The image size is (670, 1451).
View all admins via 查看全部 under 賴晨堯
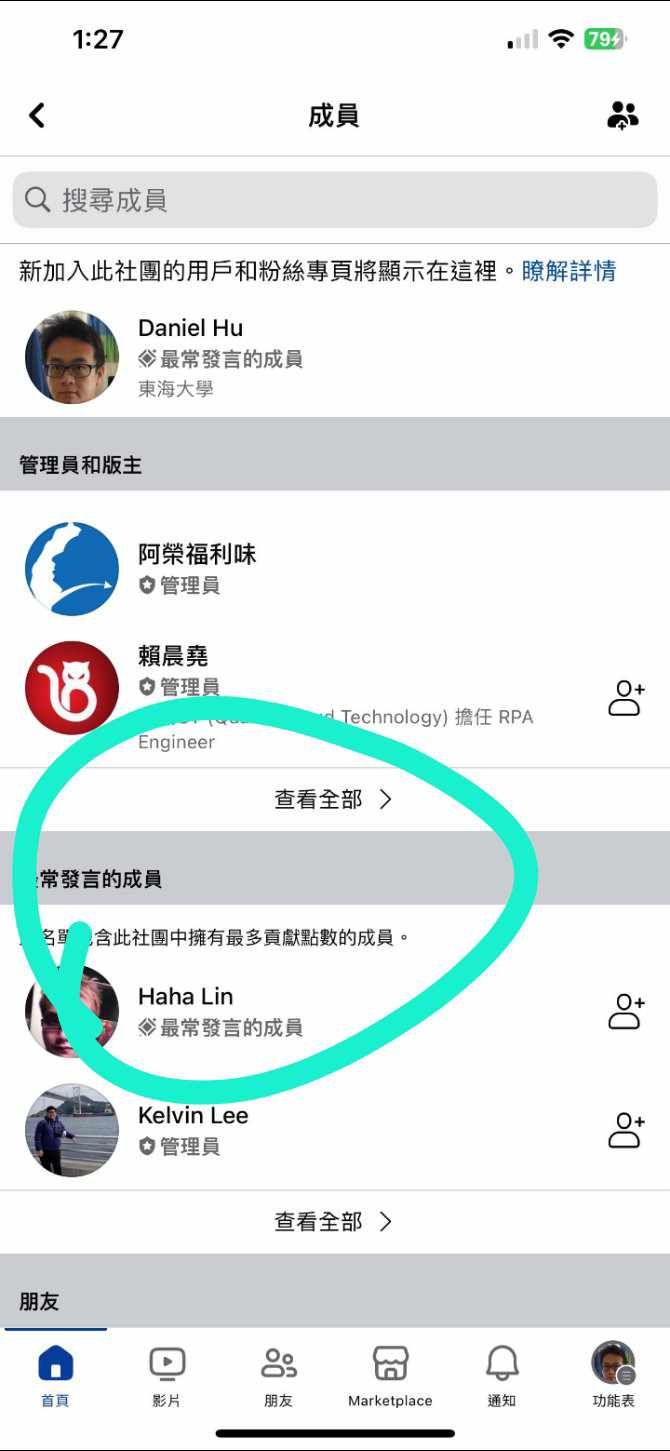[x=334, y=799]
